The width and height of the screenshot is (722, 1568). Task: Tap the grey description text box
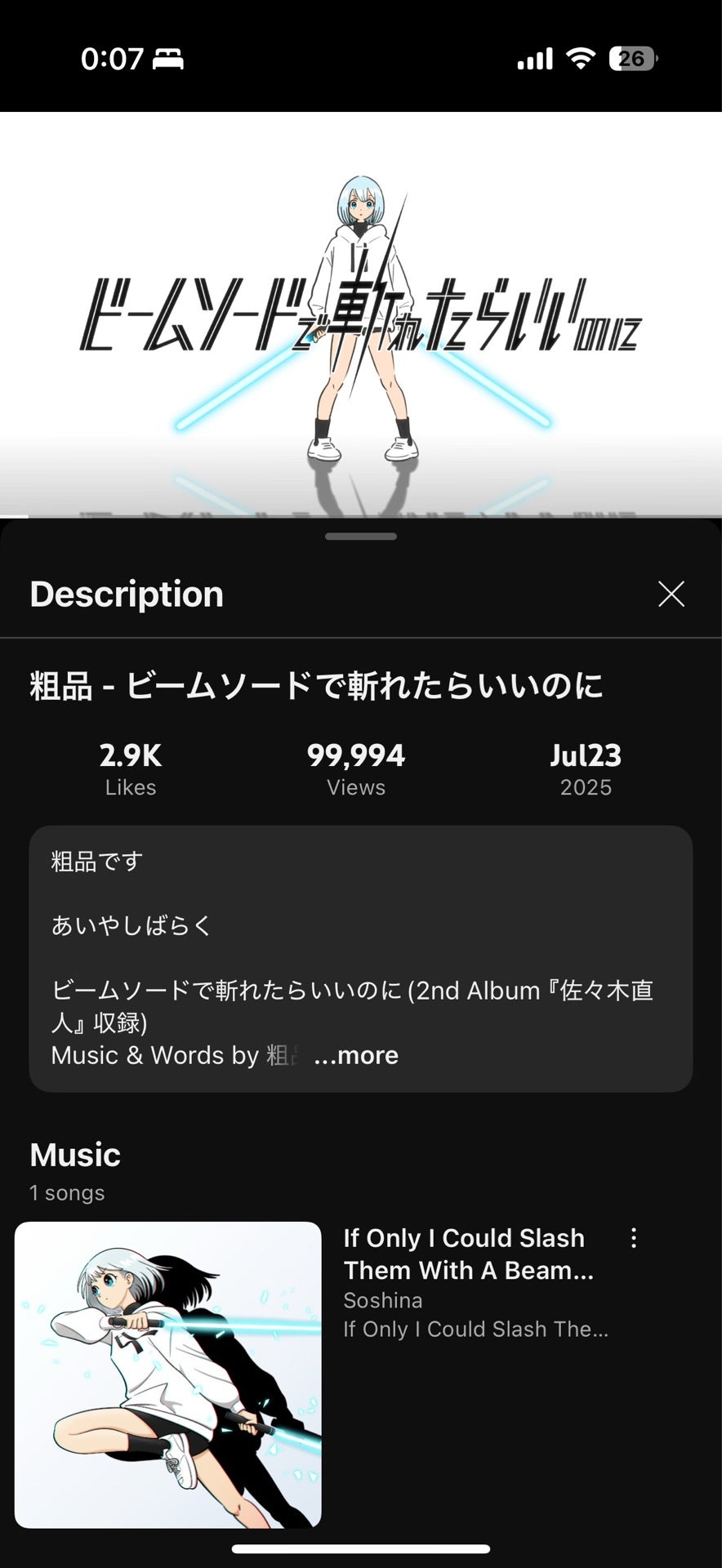click(360, 955)
